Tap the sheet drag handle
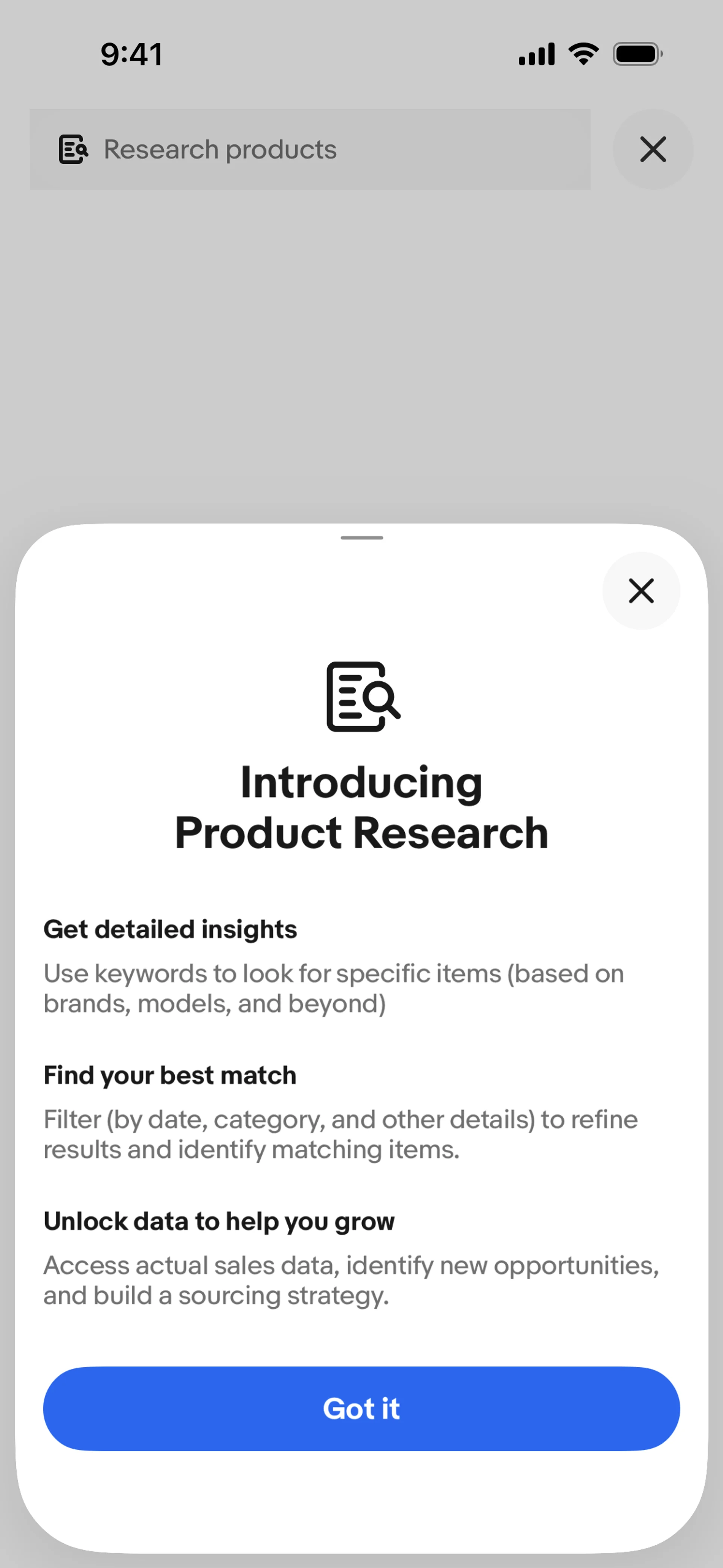The image size is (723, 1568). pos(361,538)
